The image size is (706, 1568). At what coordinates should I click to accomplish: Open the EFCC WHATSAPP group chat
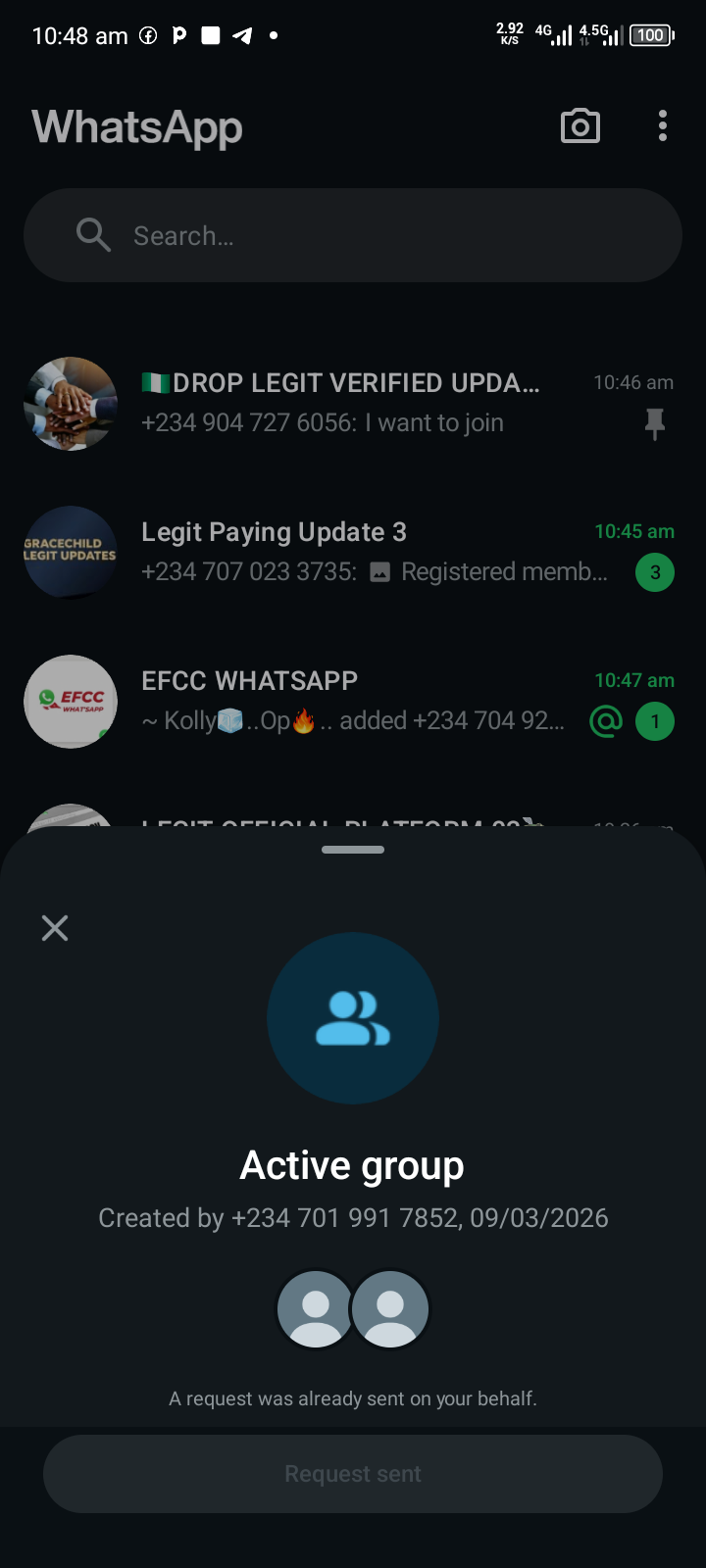pos(353,701)
